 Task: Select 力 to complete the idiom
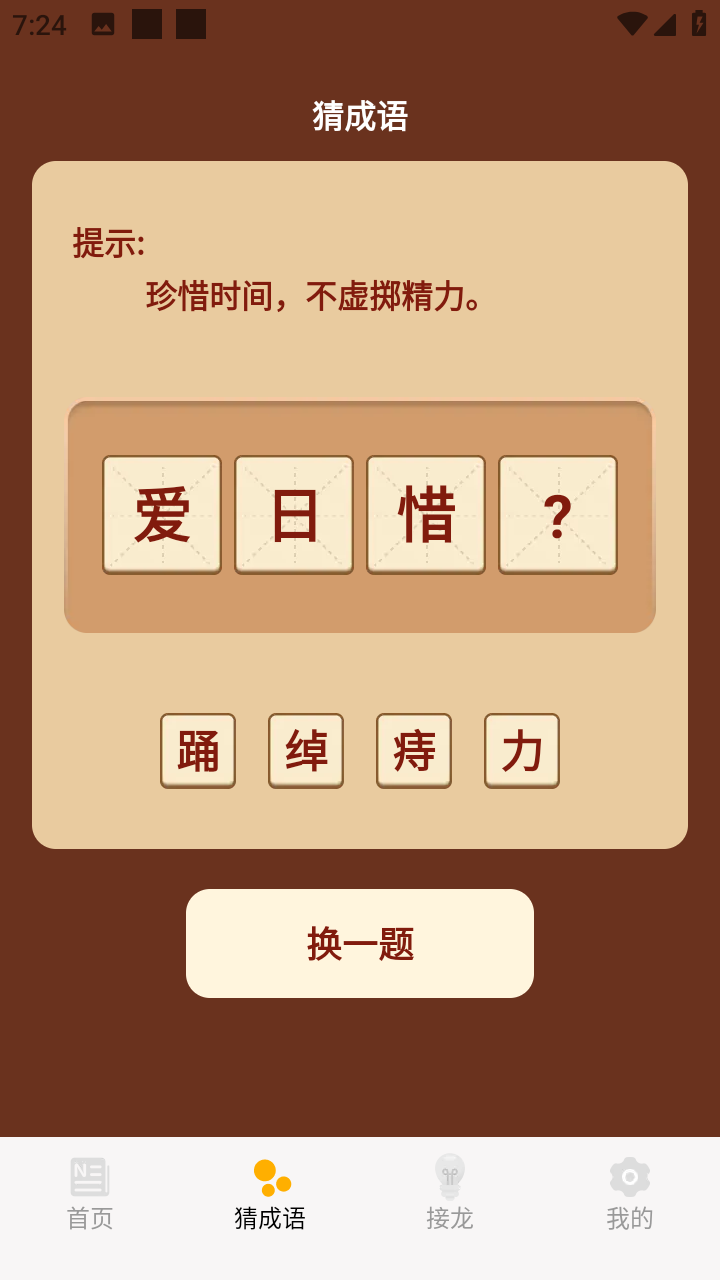click(x=522, y=750)
